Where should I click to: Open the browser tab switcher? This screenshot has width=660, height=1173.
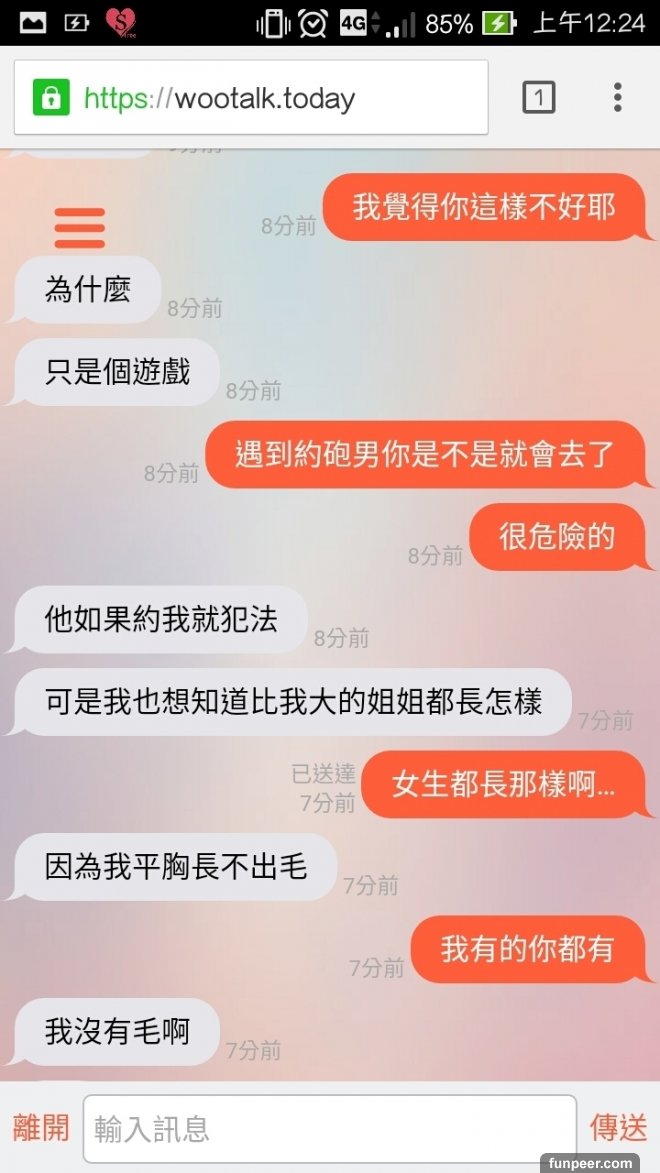(538, 97)
